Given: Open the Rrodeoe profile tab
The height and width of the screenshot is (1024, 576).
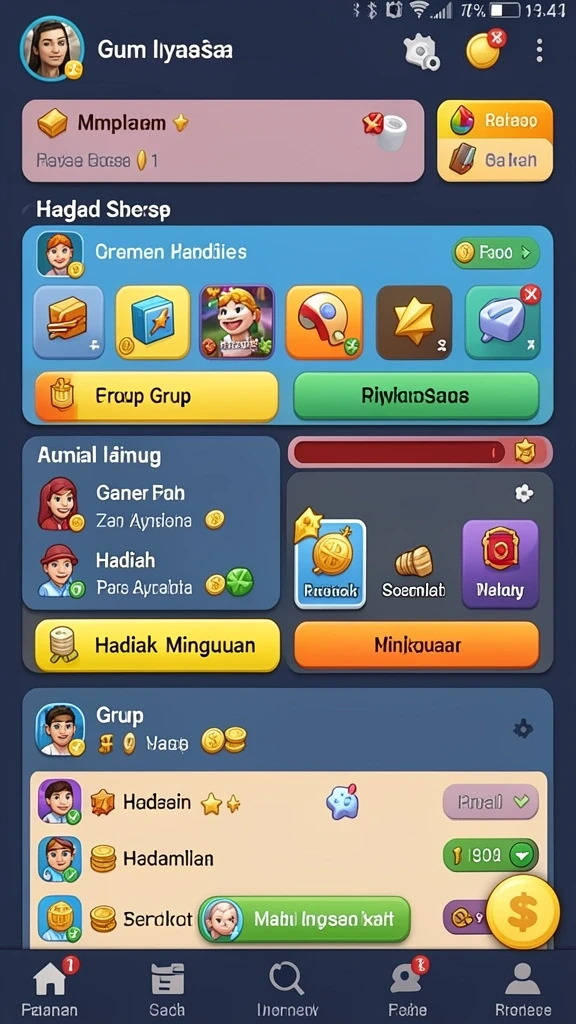Looking at the screenshot, I should 522,989.
